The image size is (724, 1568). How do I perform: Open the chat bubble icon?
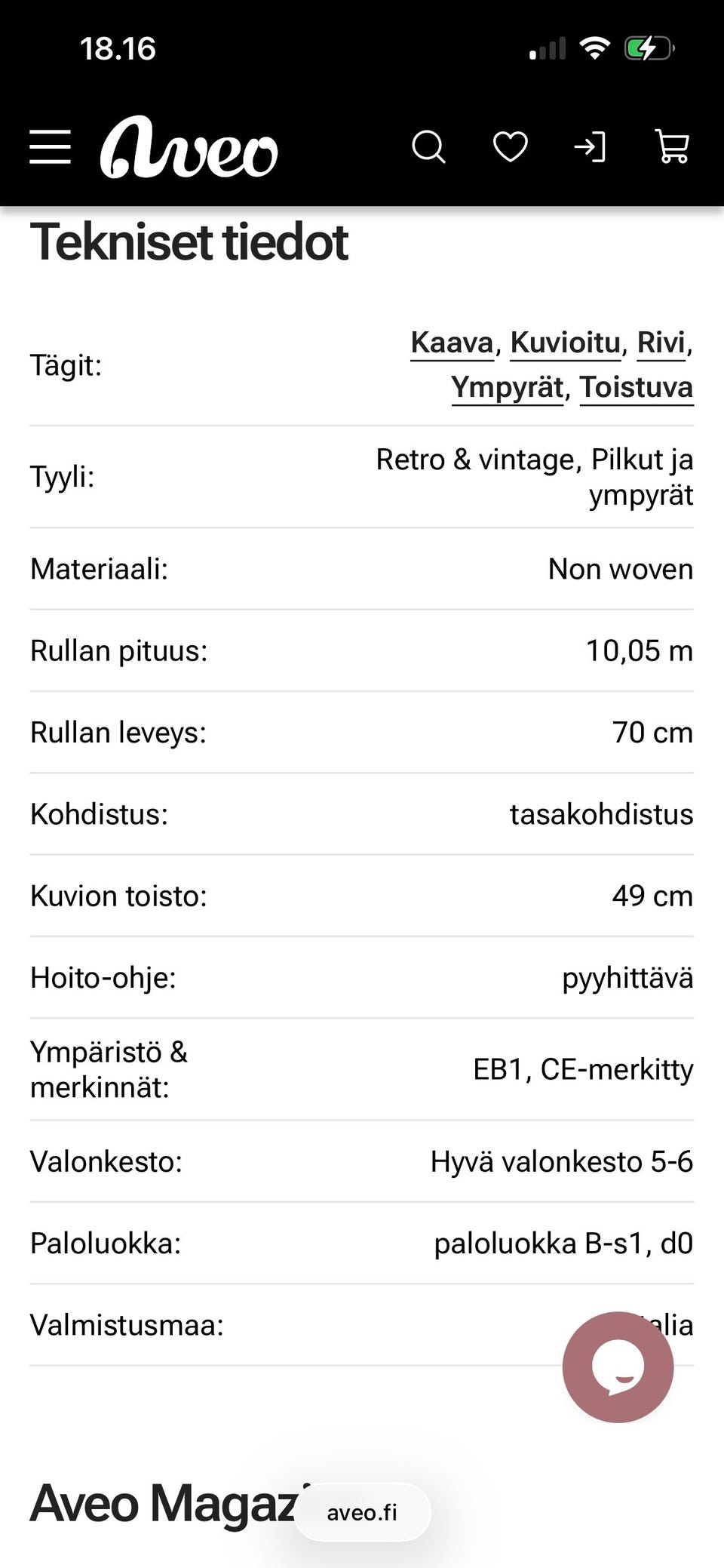pyautogui.click(x=617, y=1366)
